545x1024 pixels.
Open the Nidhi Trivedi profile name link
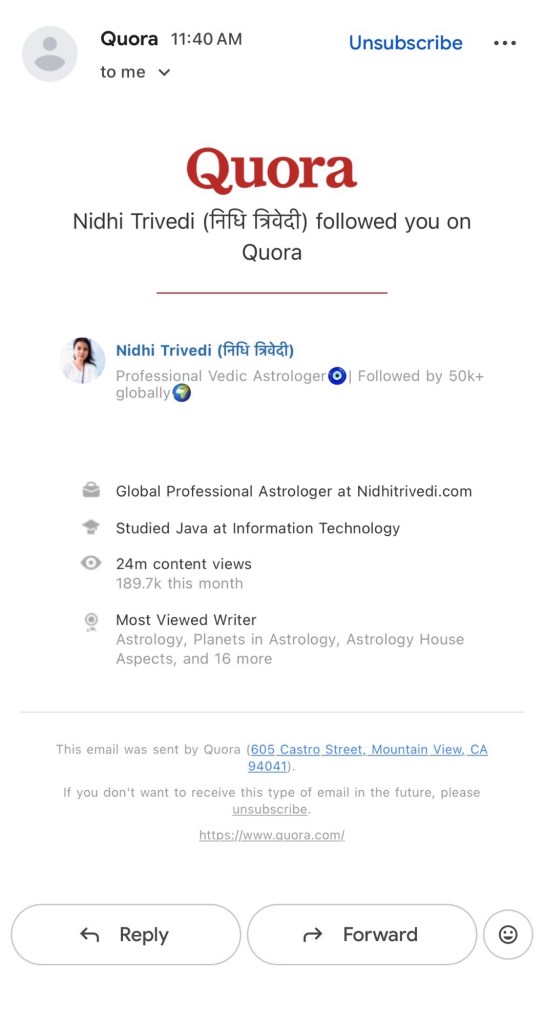point(204,351)
